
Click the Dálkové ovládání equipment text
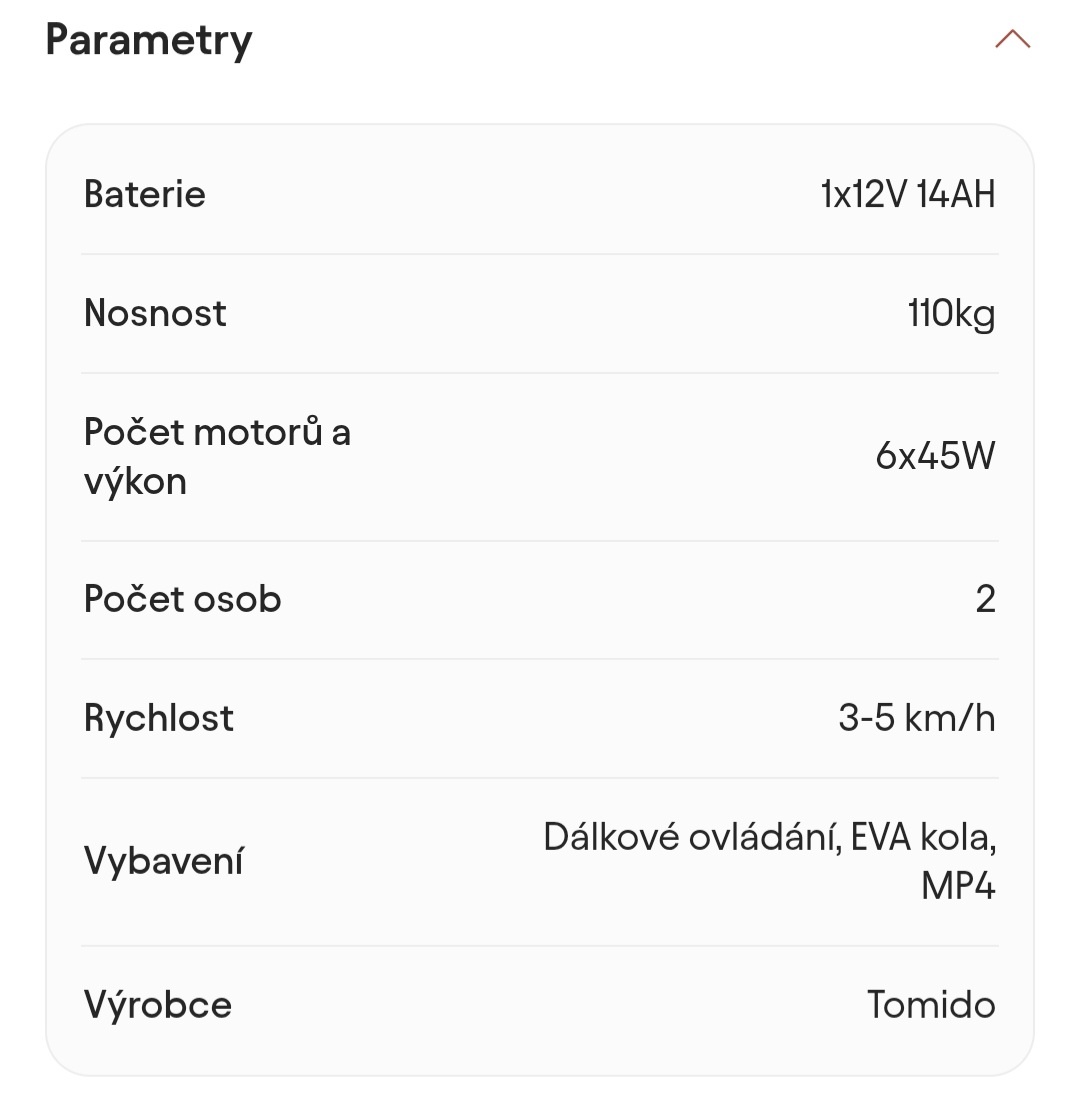(690, 835)
